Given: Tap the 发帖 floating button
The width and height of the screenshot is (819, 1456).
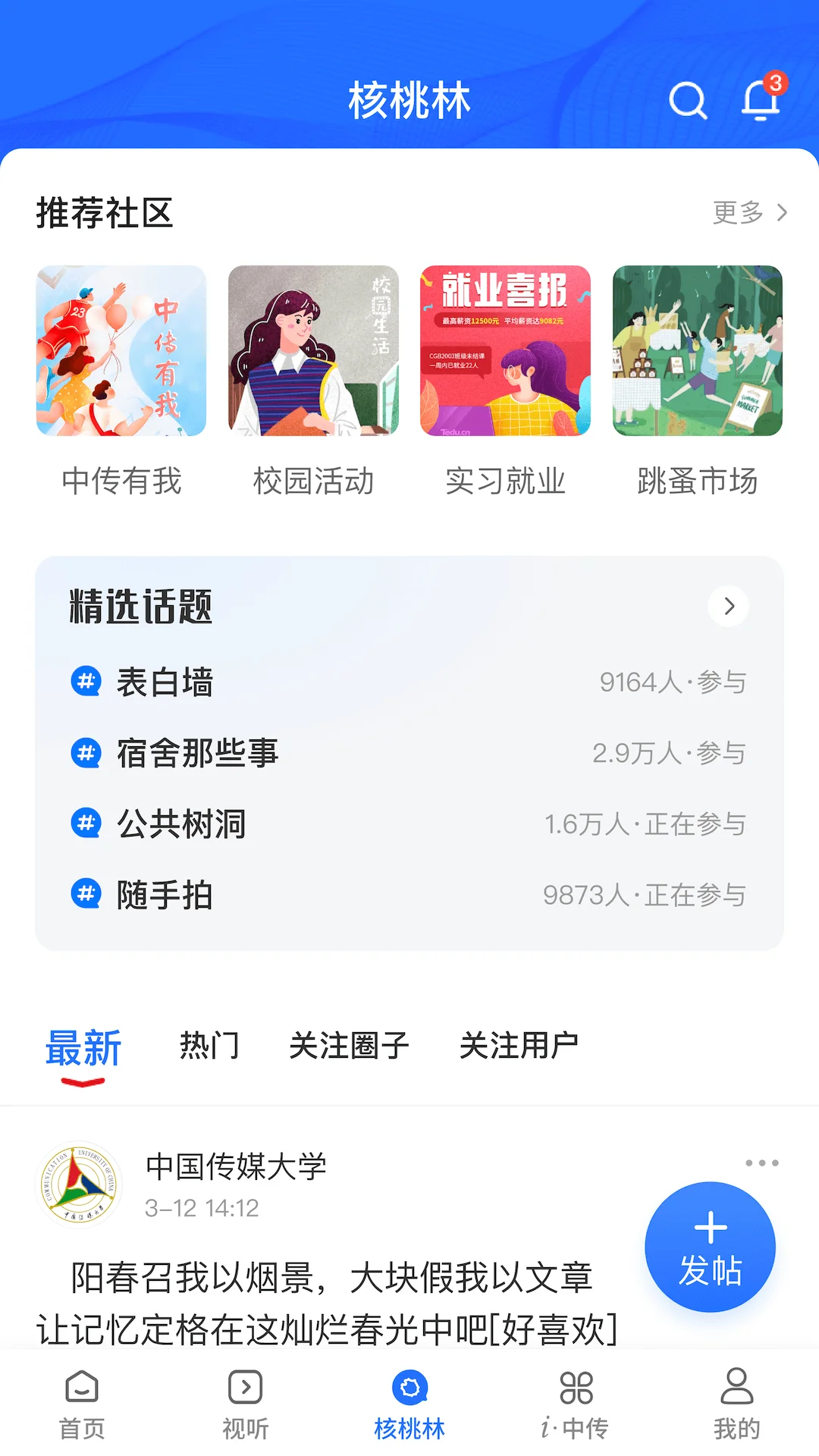Looking at the screenshot, I should point(709,1247).
